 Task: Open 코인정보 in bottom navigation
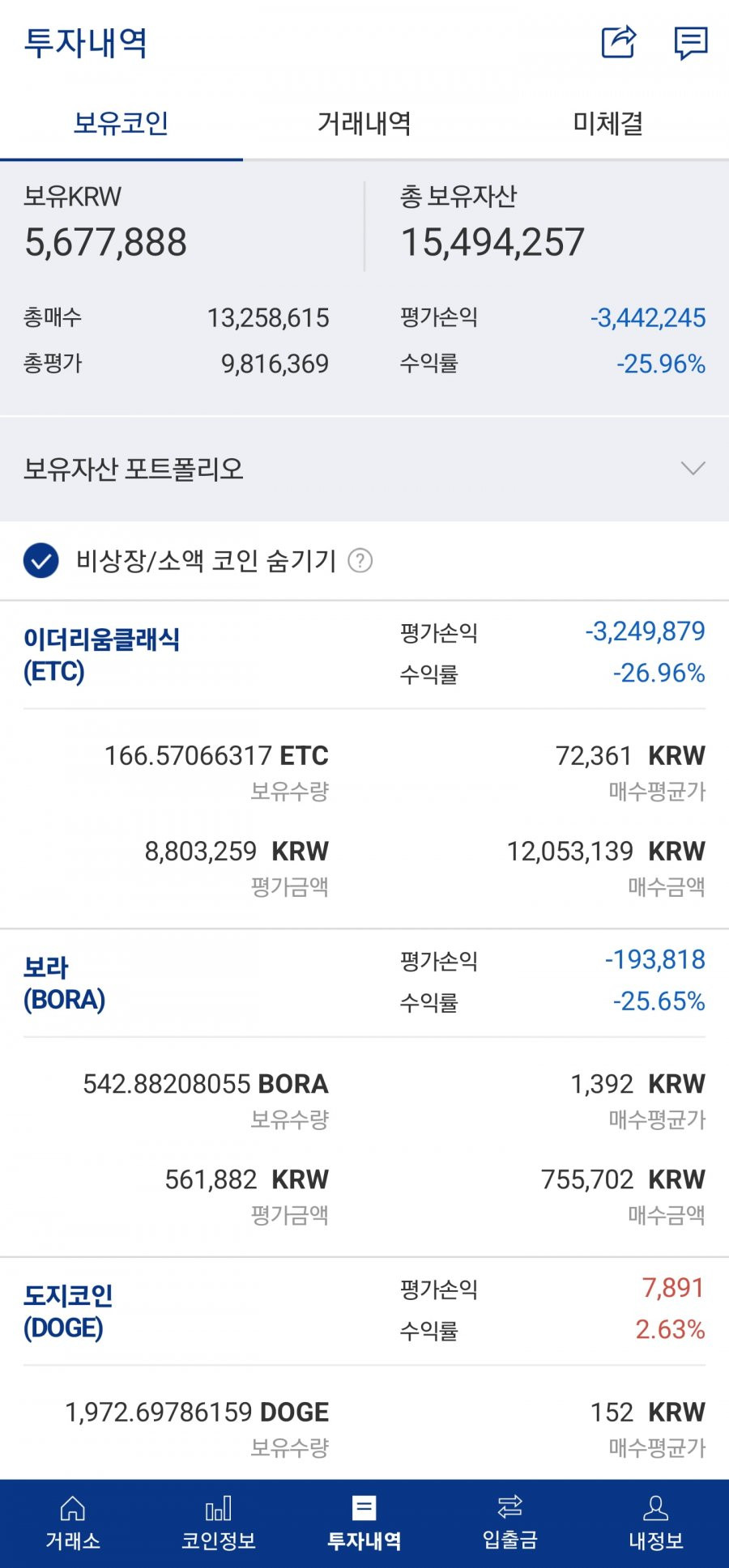coord(219,1523)
